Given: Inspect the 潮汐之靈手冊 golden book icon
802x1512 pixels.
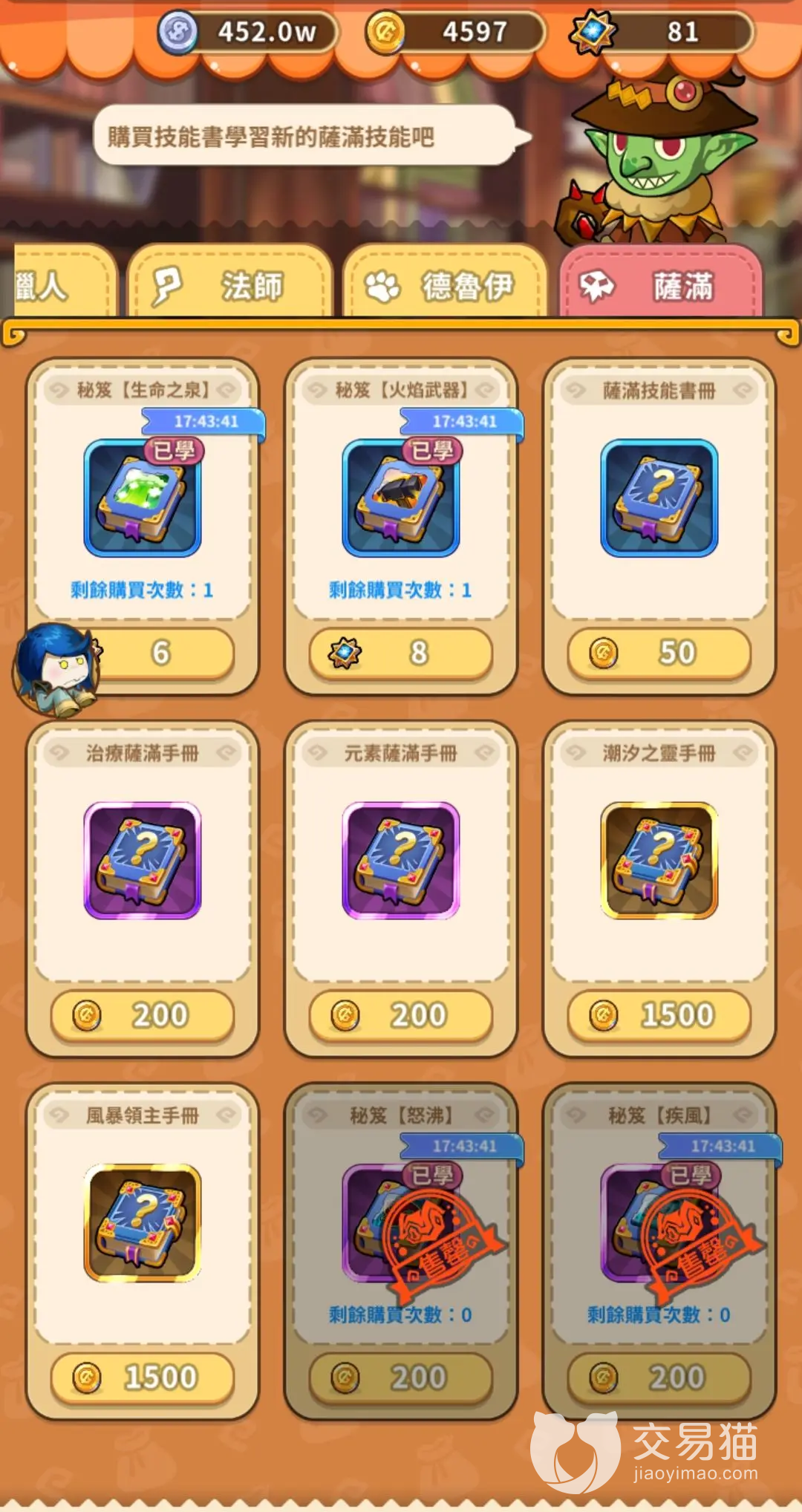Looking at the screenshot, I should pyautogui.click(x=659, y=860).
